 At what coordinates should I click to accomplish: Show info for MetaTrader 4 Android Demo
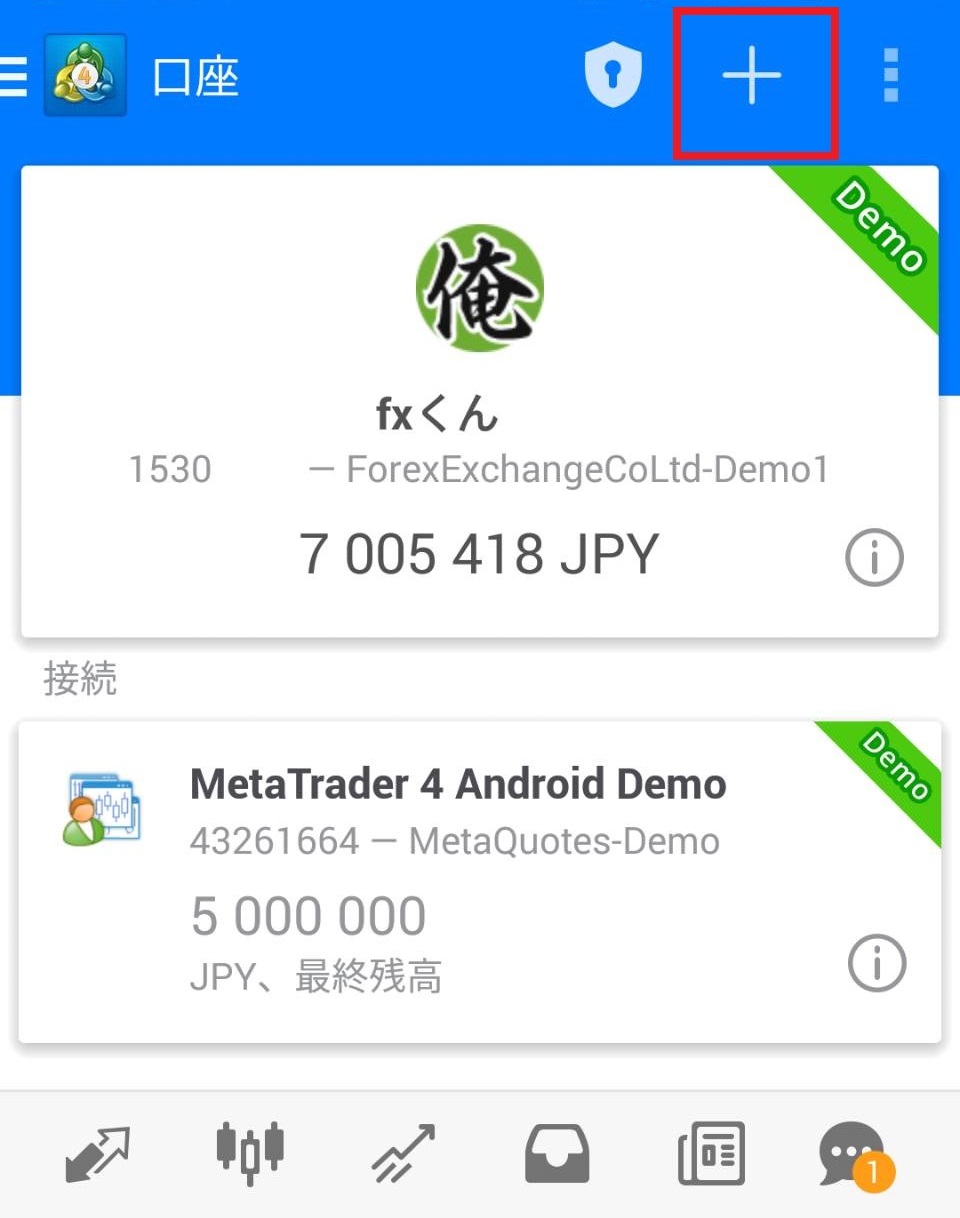coord(877,964)
